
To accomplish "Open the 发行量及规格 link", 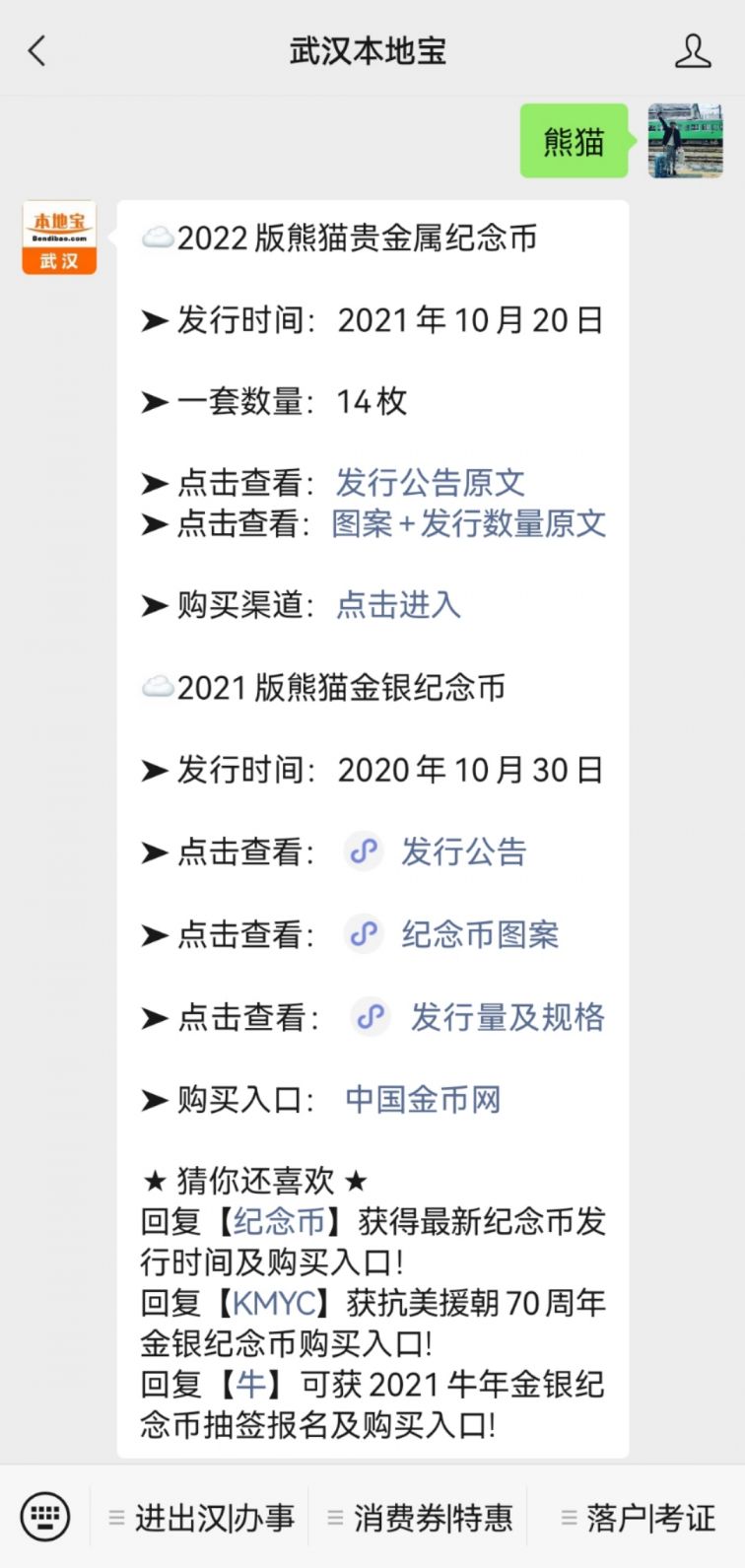I will (507, 1017).
